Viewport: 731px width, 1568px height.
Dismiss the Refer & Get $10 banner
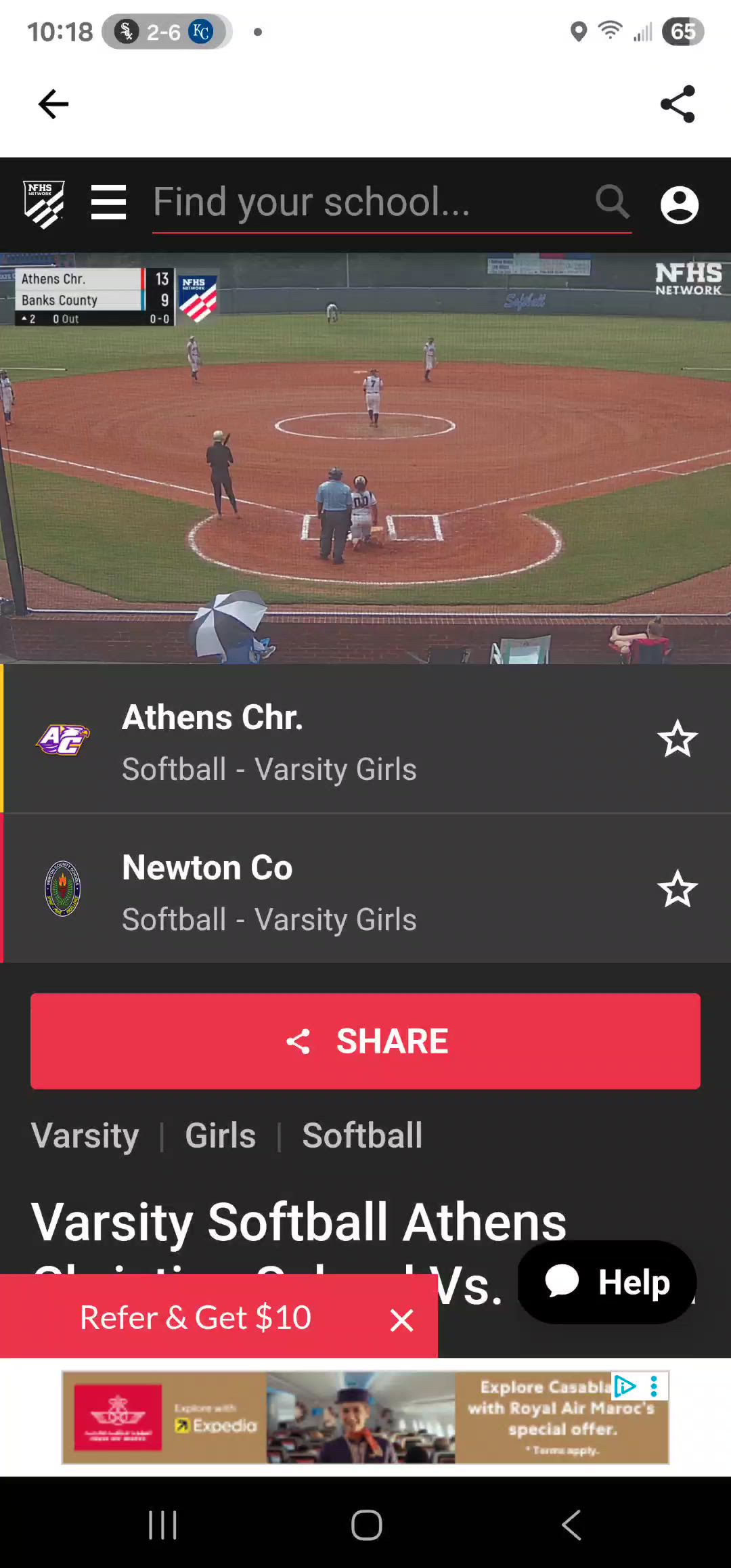(401, 1319)
